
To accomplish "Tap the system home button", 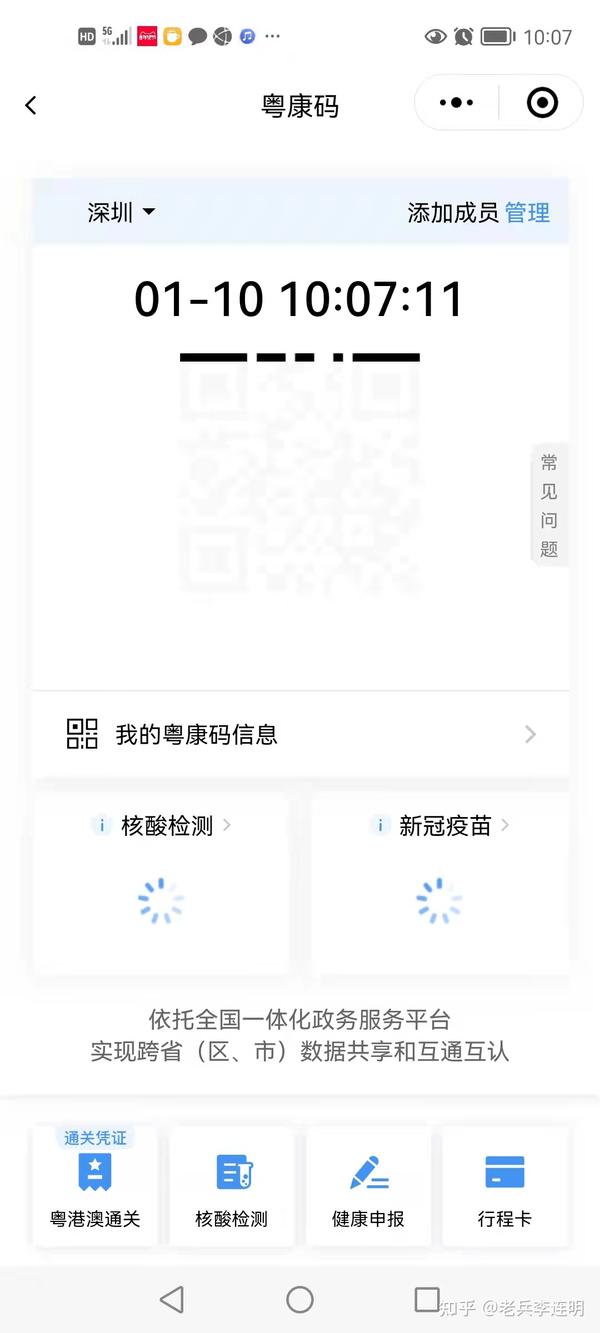I will coord(300,1299).
